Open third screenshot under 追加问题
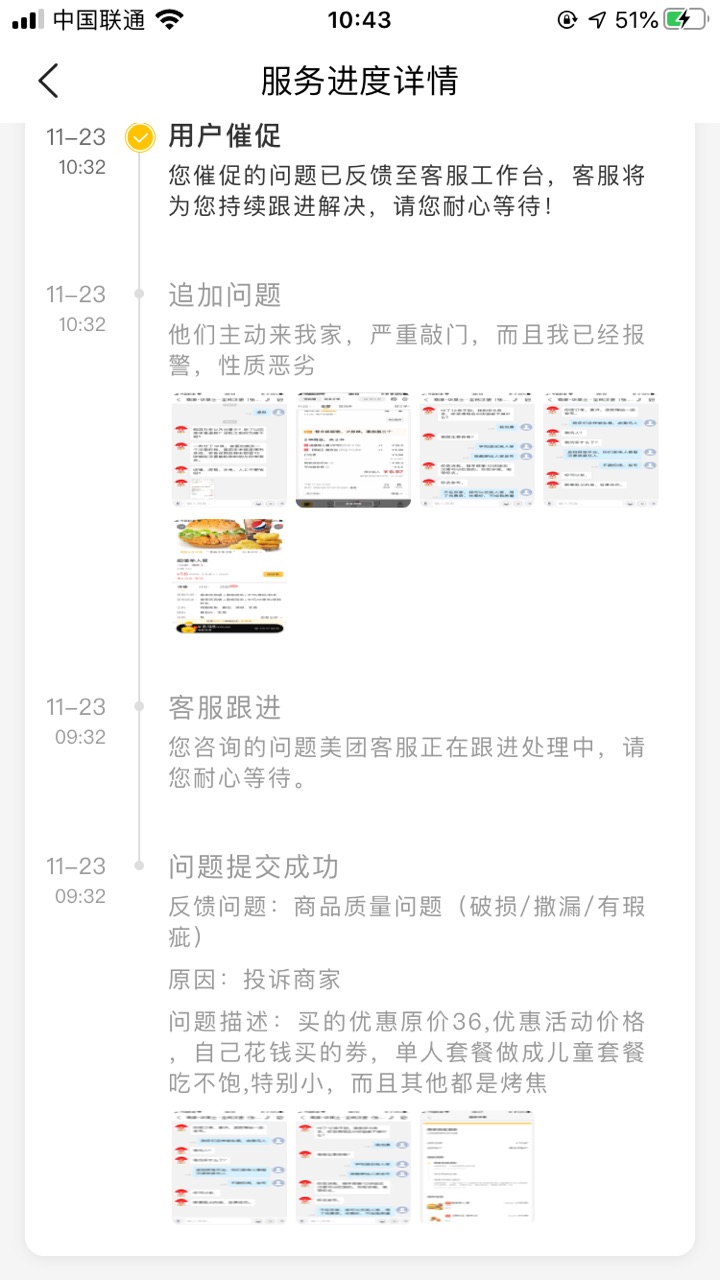This screenshot has width=720, height=1280. tap(477, 450)
